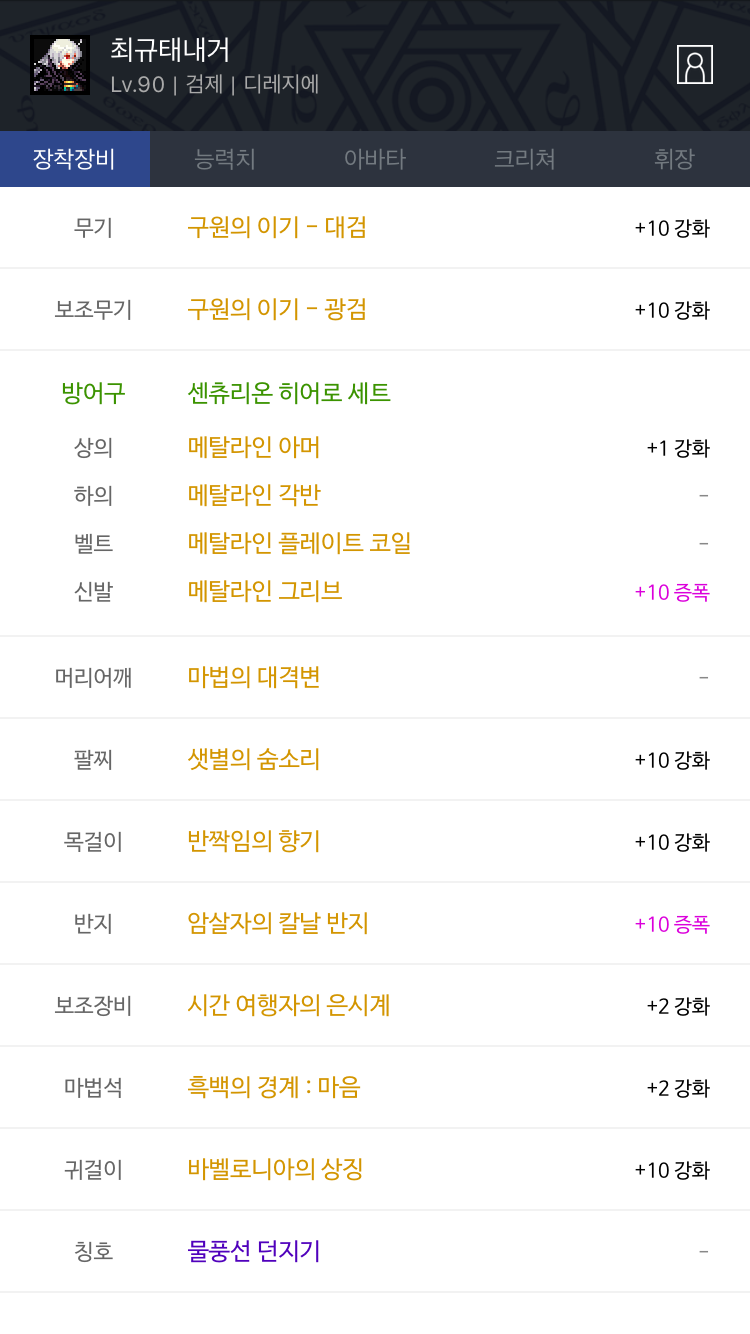
Task: Open sub-weapon 구원의 이기 - 광검
Action: [x=277, y=309]
